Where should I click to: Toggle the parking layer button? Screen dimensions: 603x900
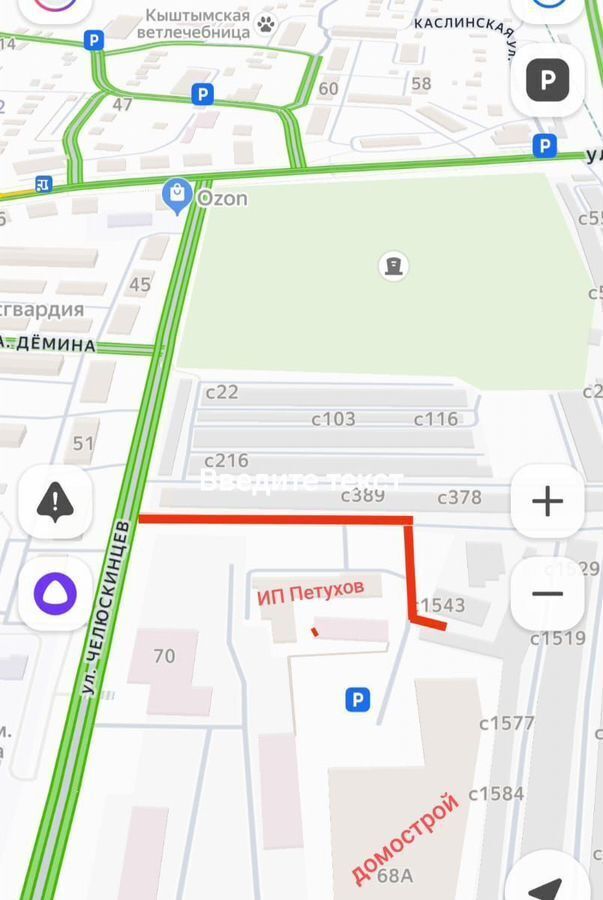(547, 80)
